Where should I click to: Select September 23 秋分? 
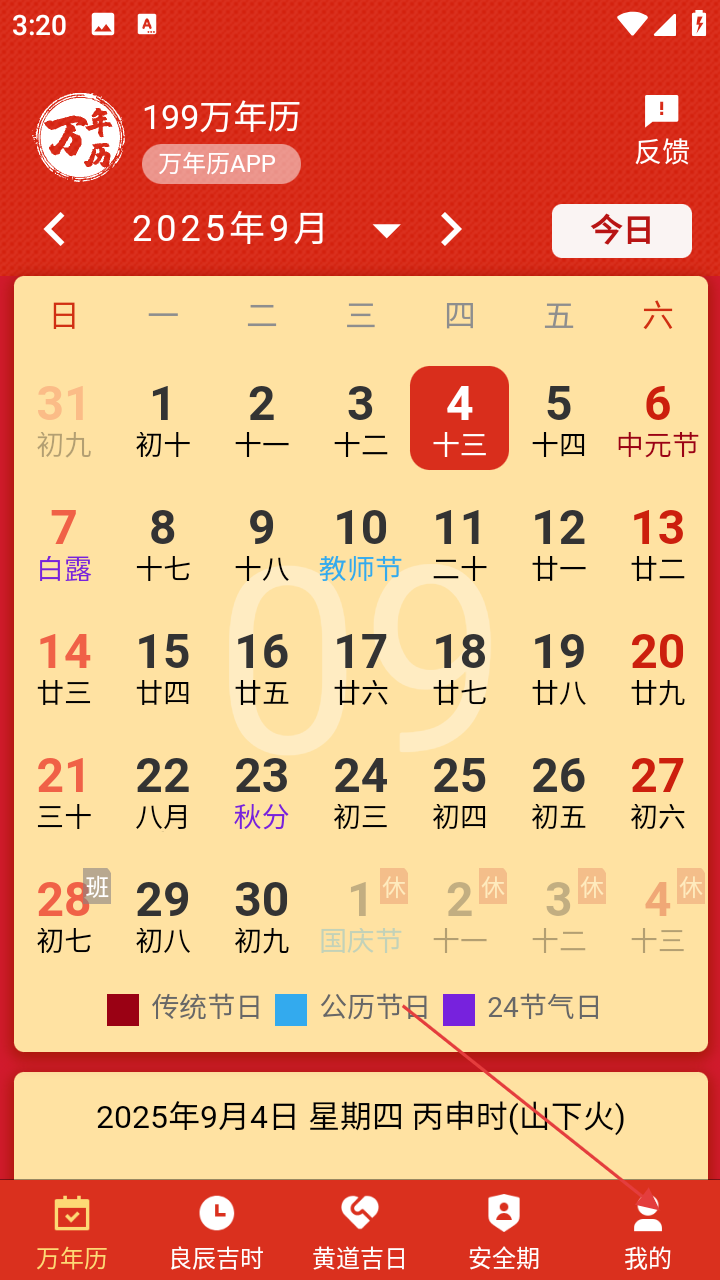coord(261,792)
